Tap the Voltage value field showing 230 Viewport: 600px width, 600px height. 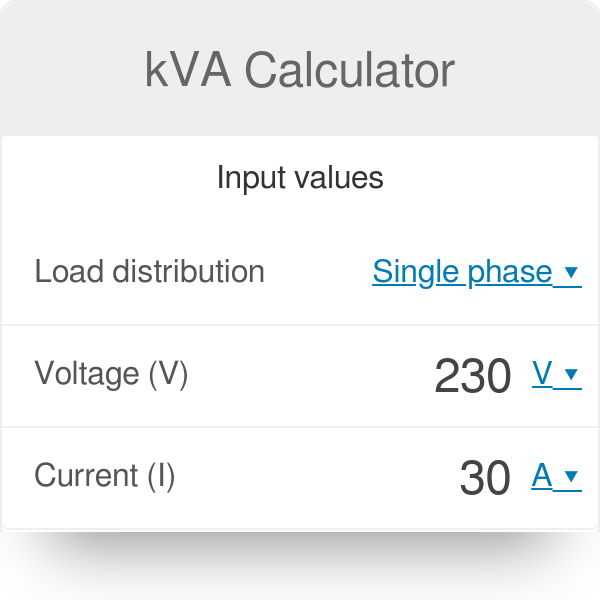coord(472,376)
